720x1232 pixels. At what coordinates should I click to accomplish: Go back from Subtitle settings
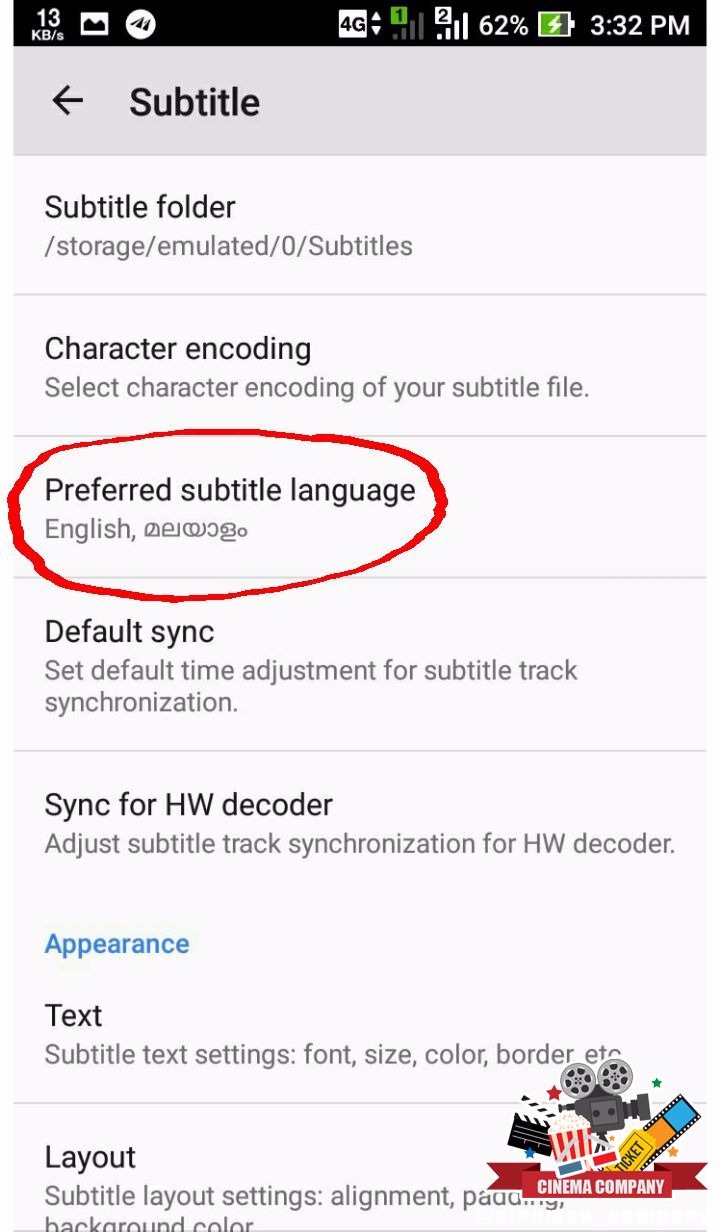pyautogui.click(x=67, y=101)
